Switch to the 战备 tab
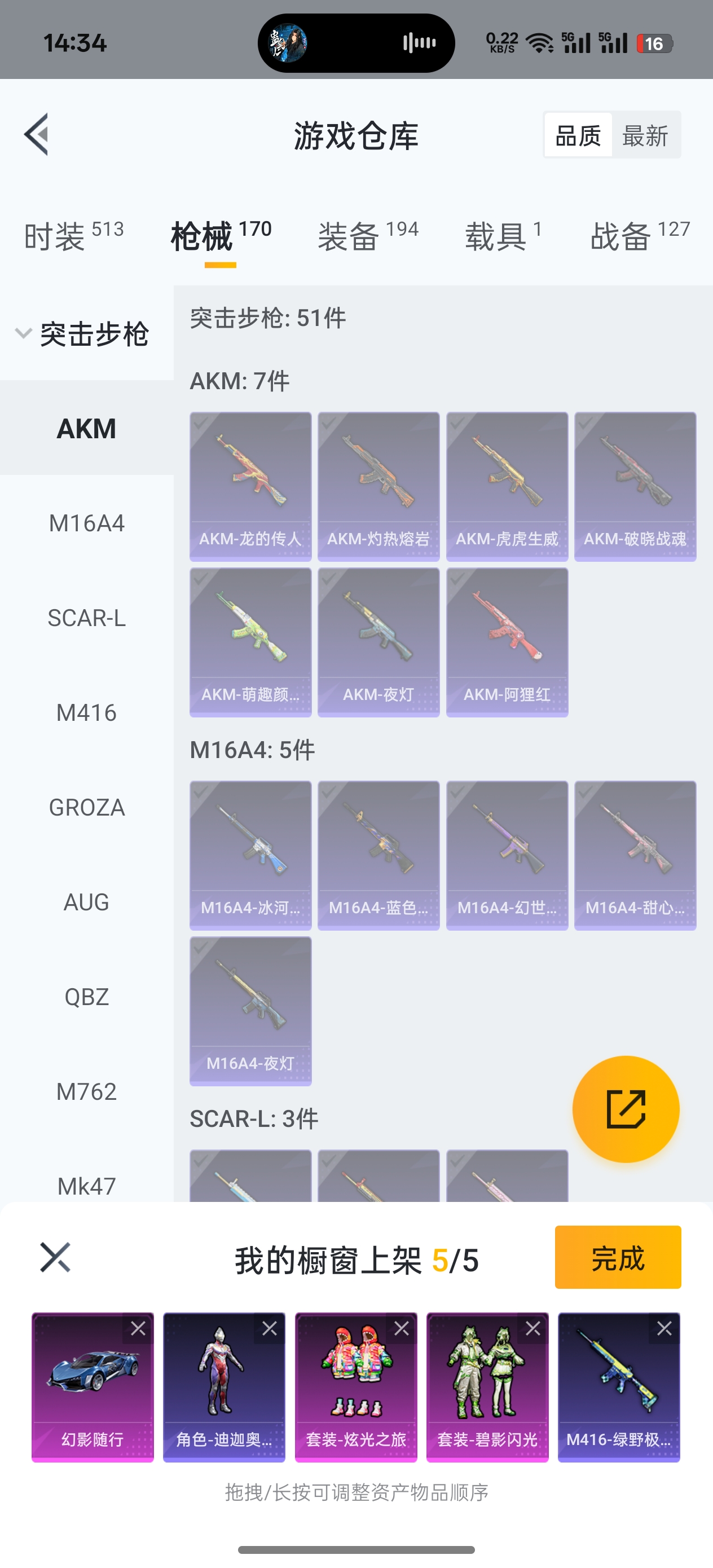Screen dimensions: 713x1568 point(639,236)
